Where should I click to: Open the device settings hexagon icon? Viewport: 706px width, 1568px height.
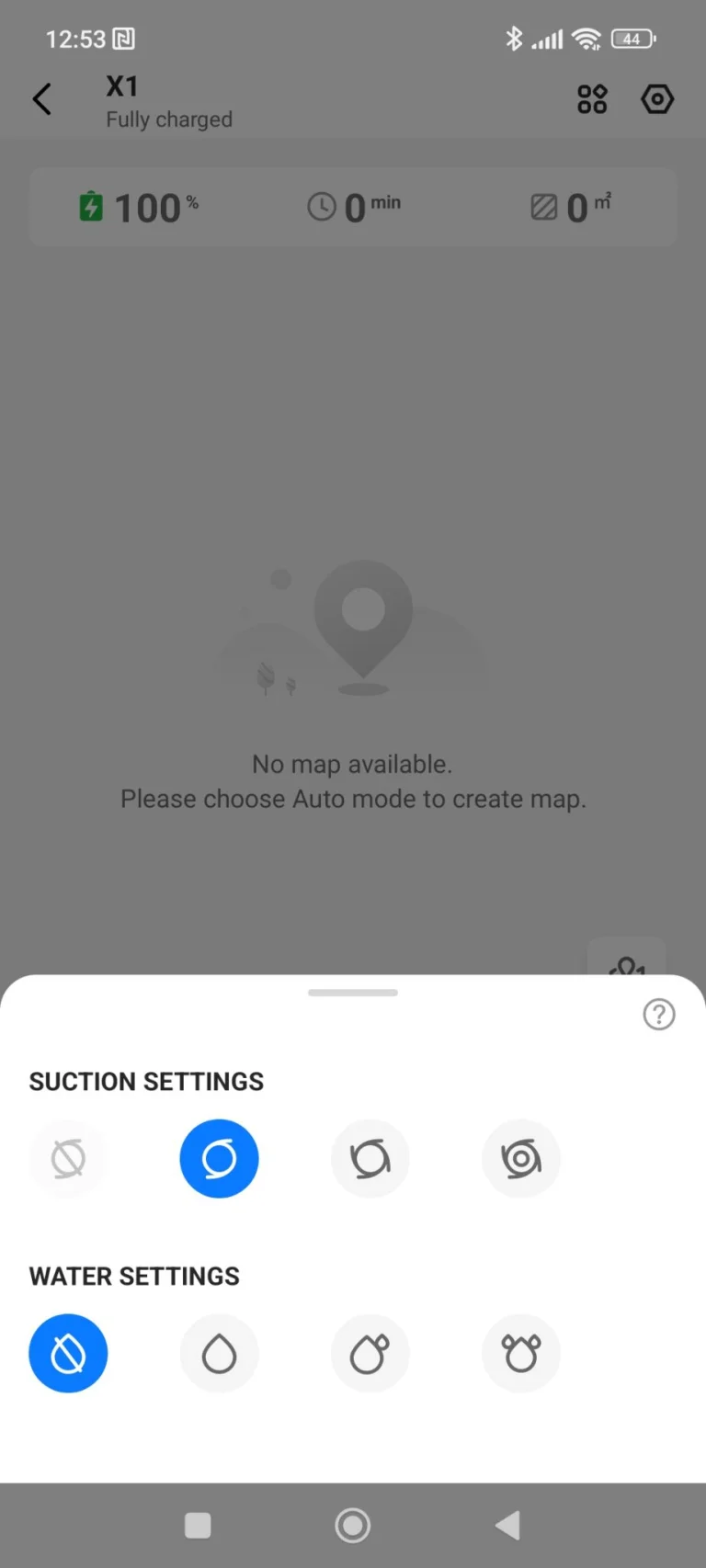656,99
